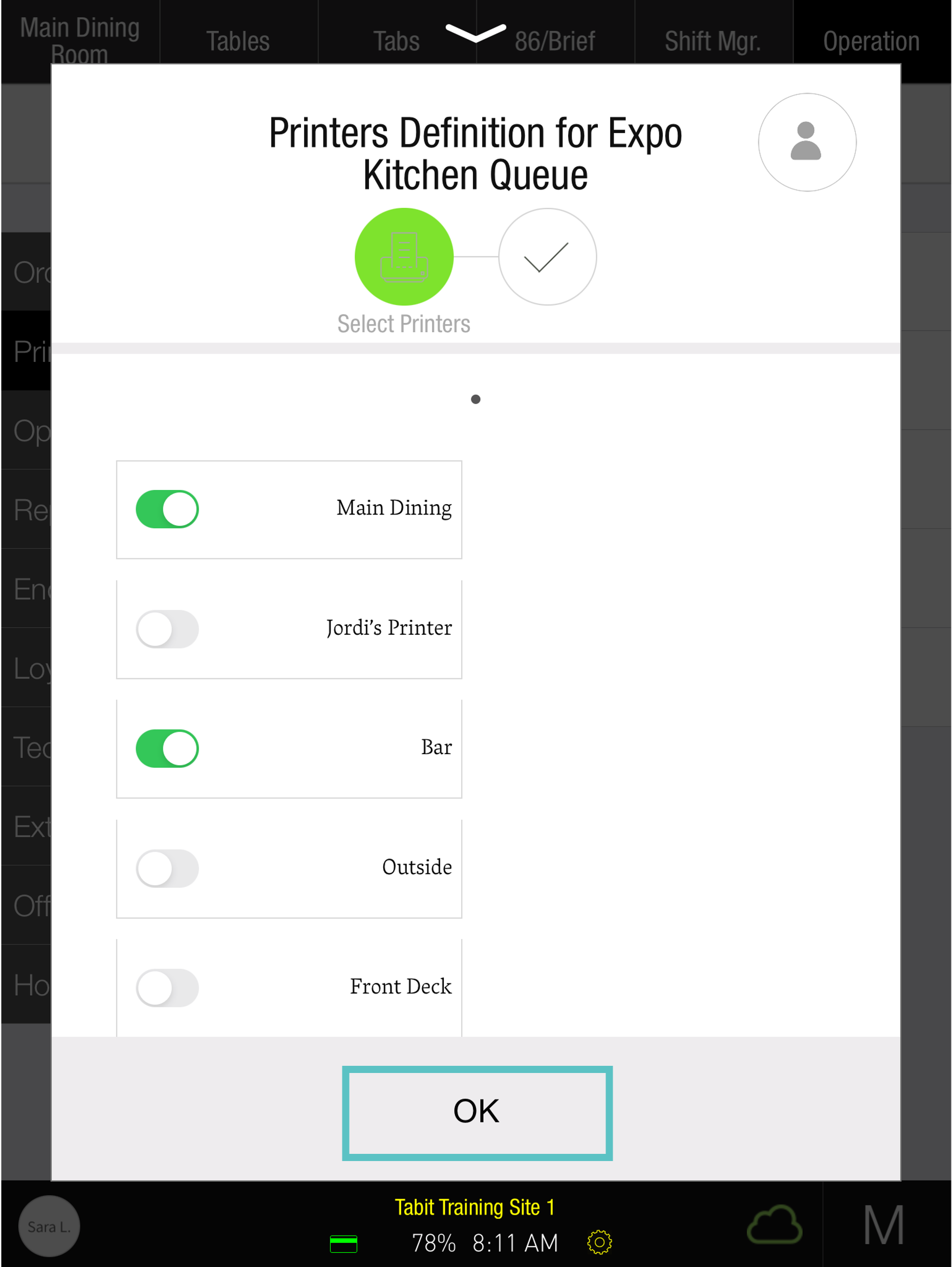Go to the checkmark confirmation step

[x=547, y=256]
